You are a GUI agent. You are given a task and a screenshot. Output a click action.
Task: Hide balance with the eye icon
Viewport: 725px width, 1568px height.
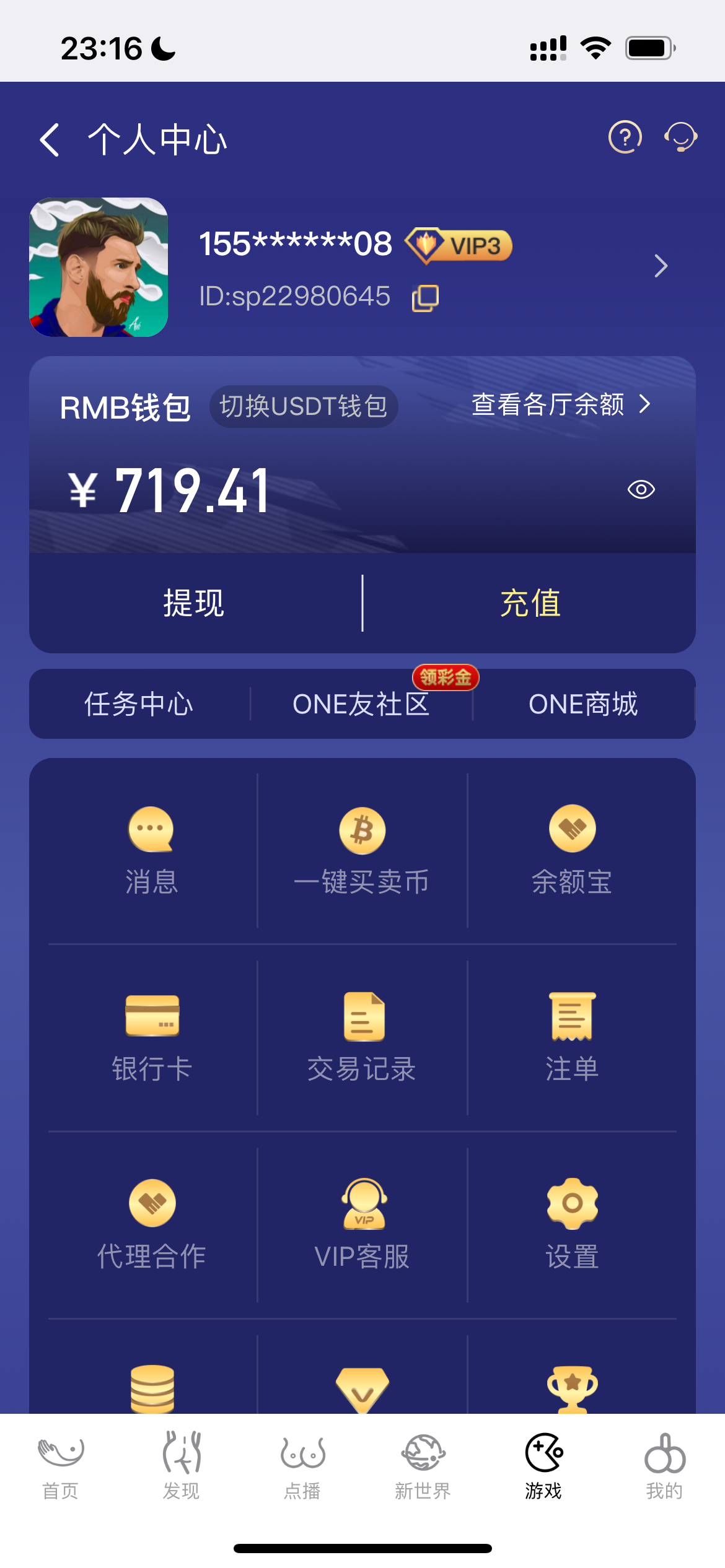[641, 490]
